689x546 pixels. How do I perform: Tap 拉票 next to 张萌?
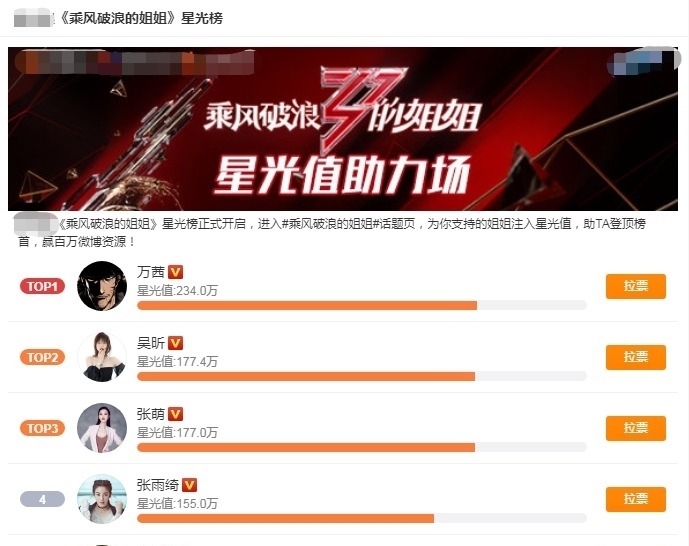click(635, 428)
